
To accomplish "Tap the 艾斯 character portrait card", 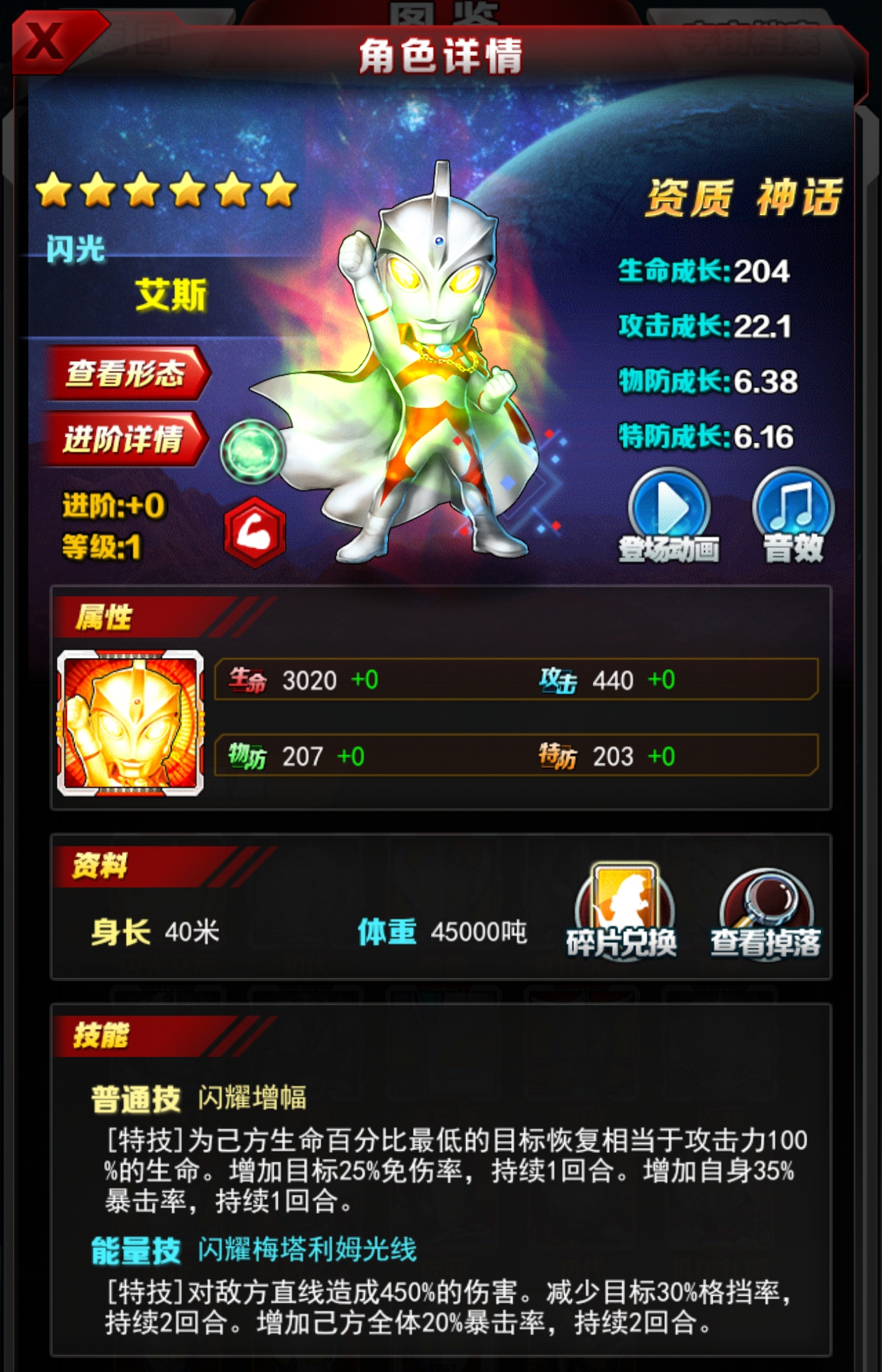I will (x=130, y=722).
